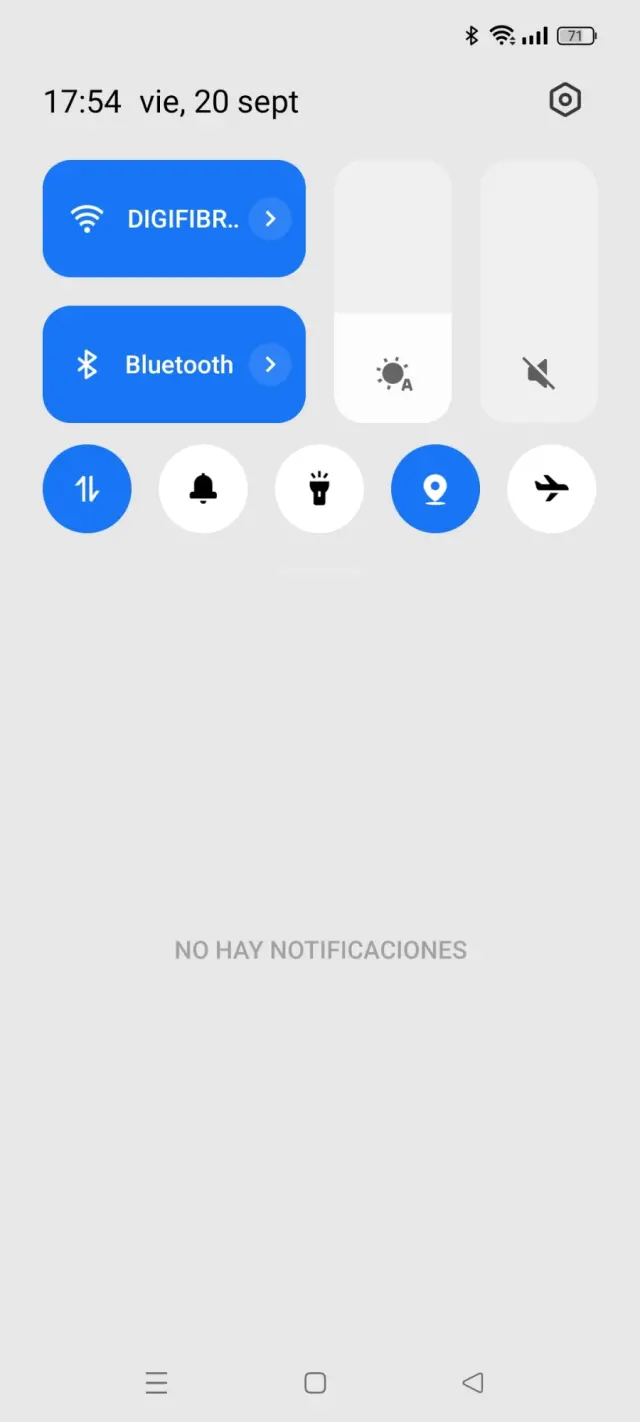Screen dimensions: 640x1422
Task: Expand Bluetooth device details arrow
Action: (x=270, y=365)
